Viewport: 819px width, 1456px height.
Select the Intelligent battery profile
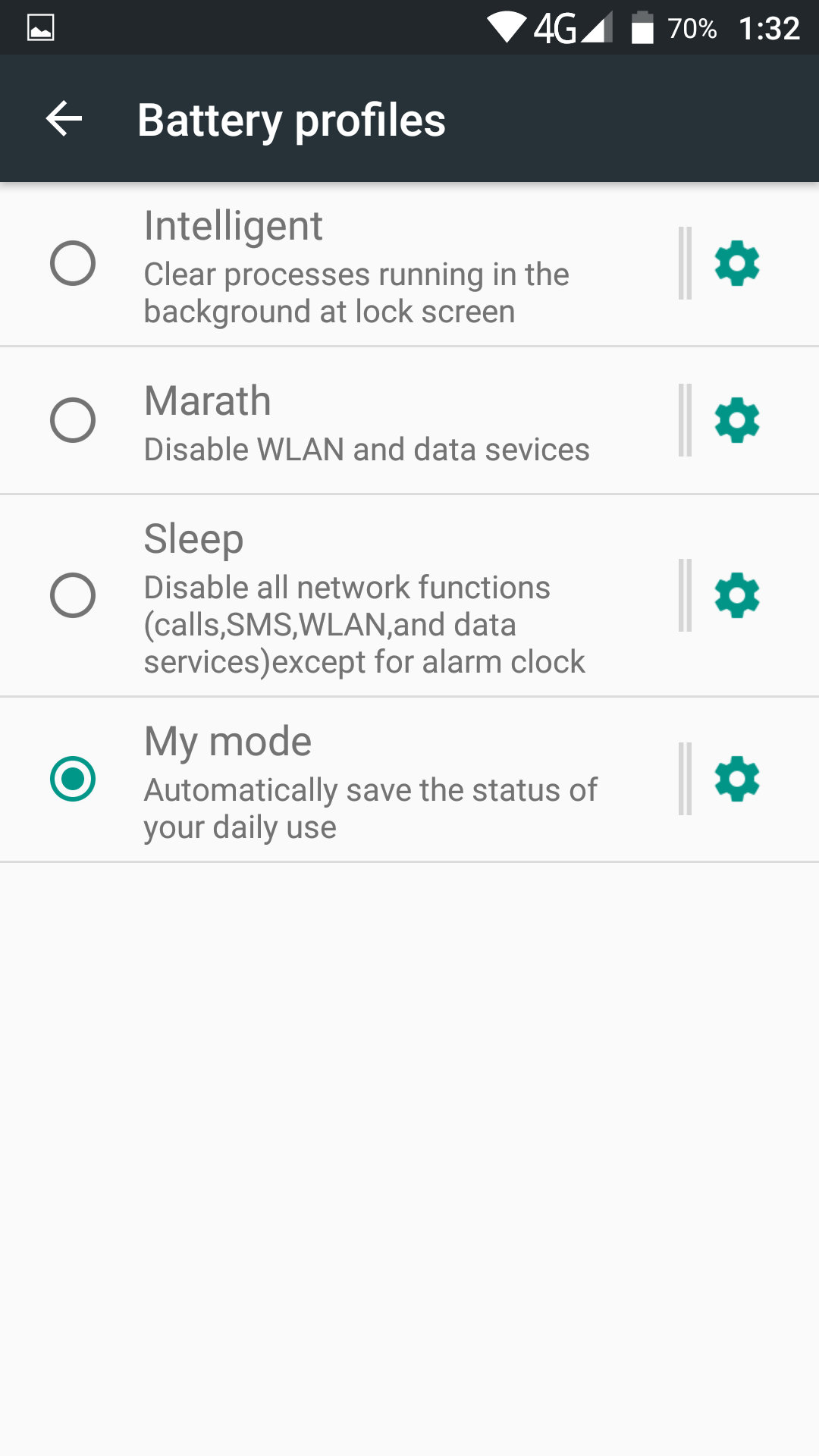73,263
